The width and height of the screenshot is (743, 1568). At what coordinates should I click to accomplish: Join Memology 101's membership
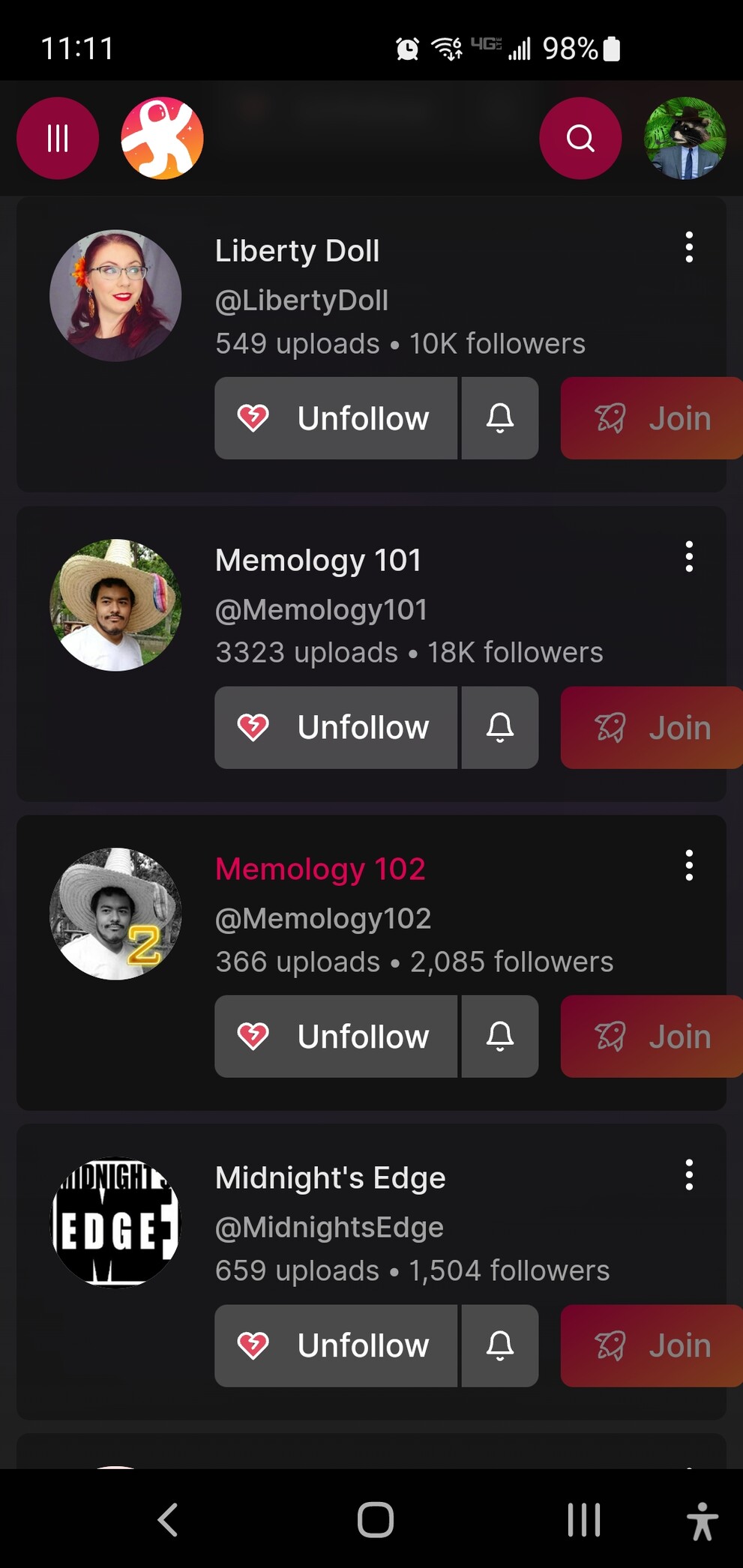point(652,728)
